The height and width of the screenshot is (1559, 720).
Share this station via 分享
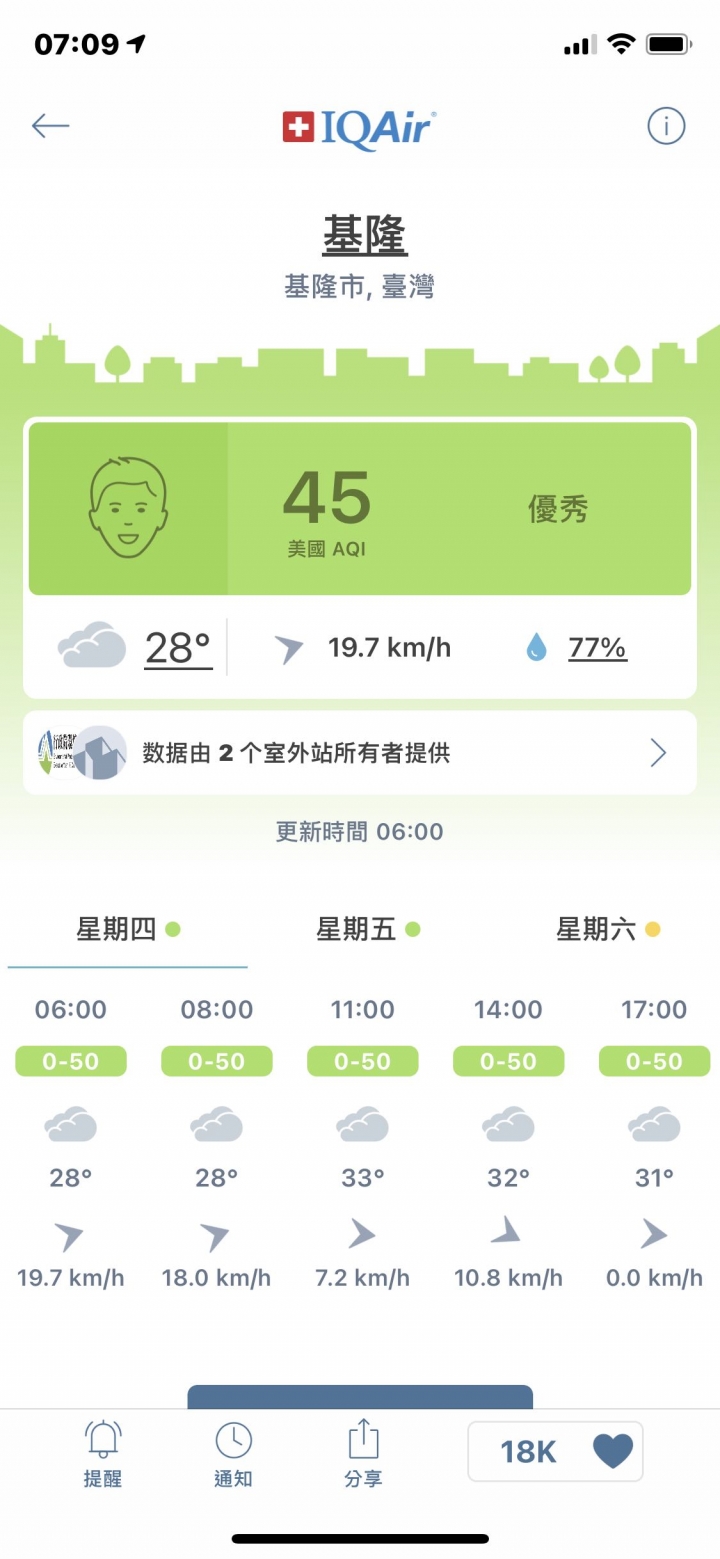[x=364, y=1454]
